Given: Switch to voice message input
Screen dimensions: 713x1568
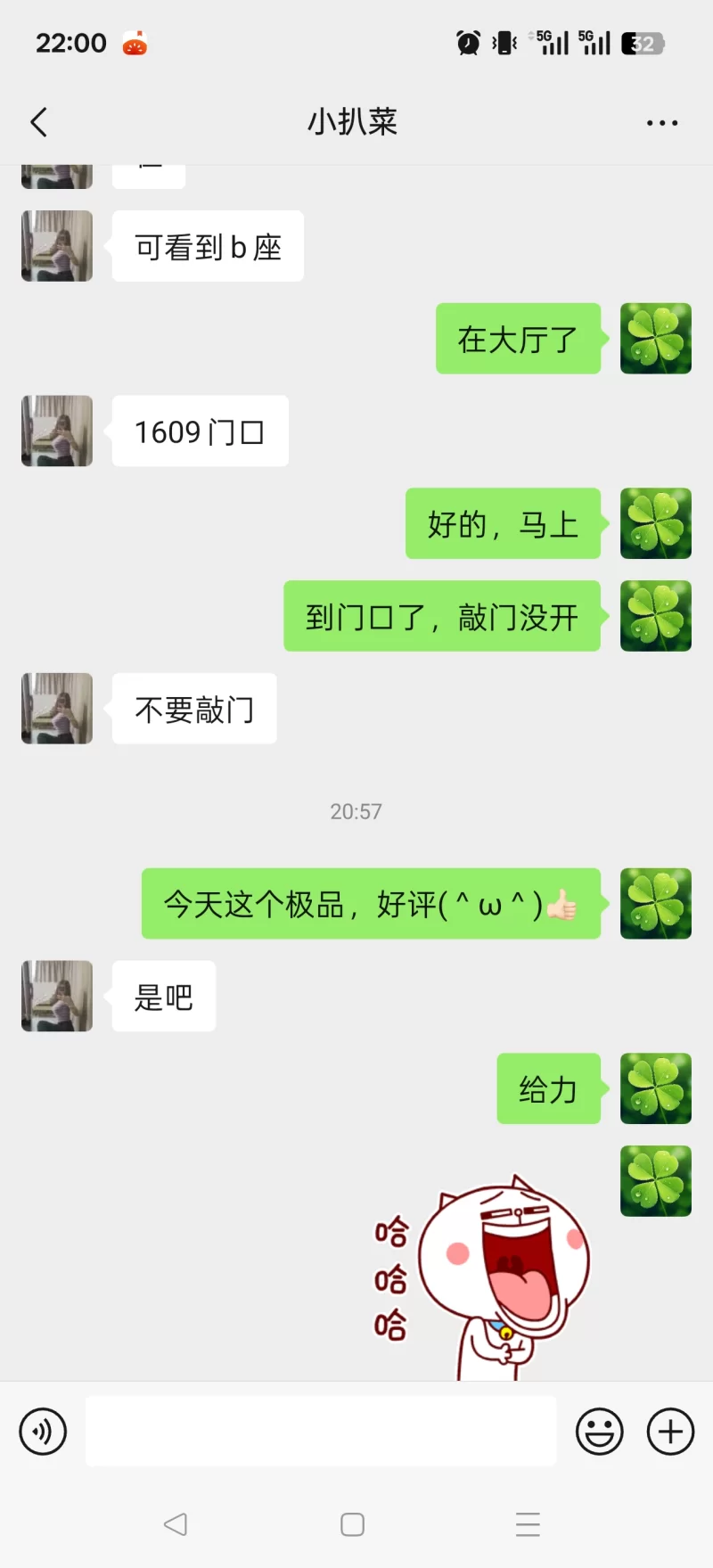Looking at the screenshot, I should 43,1432.
